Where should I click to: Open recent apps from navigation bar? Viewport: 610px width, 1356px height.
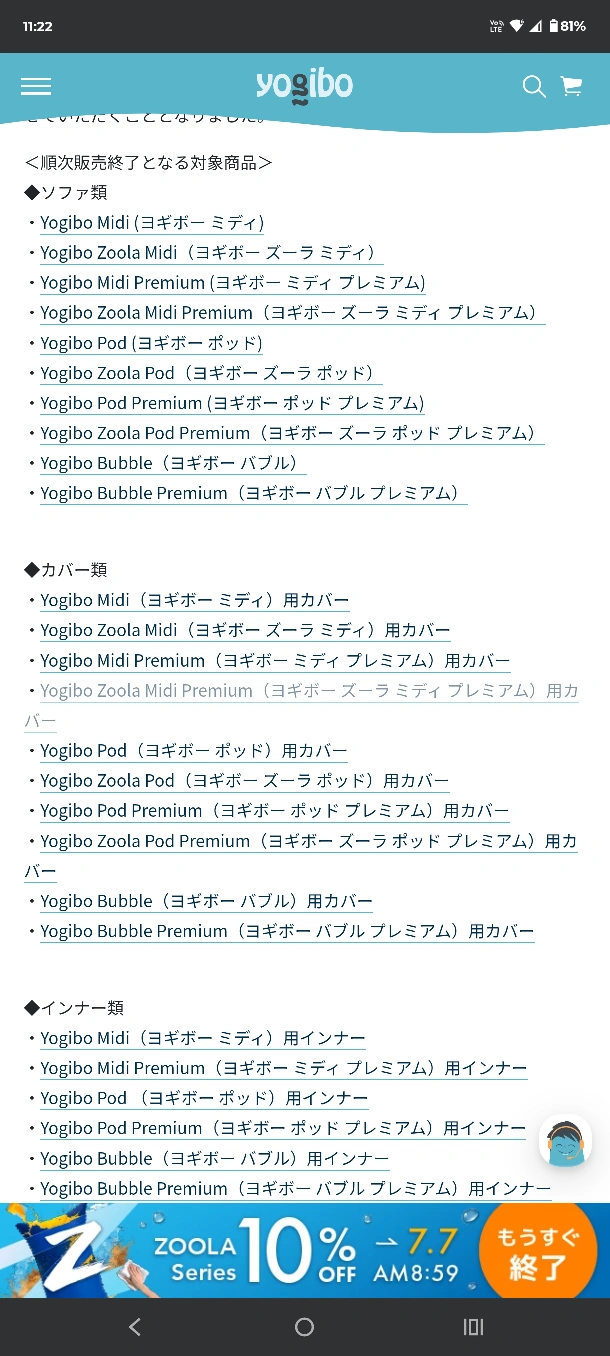click(474, 1327)
